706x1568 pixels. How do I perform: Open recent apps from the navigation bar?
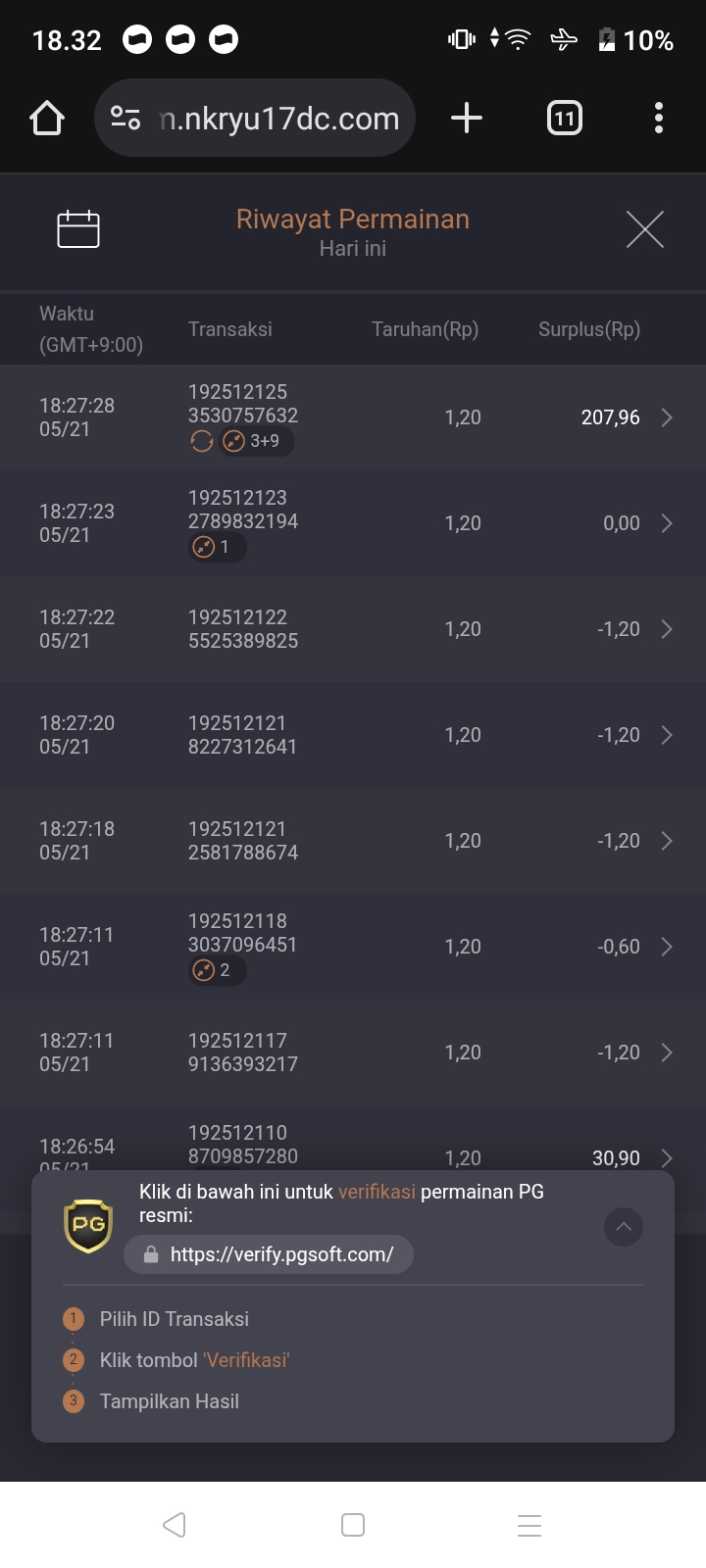click(x=529, y=1525)
